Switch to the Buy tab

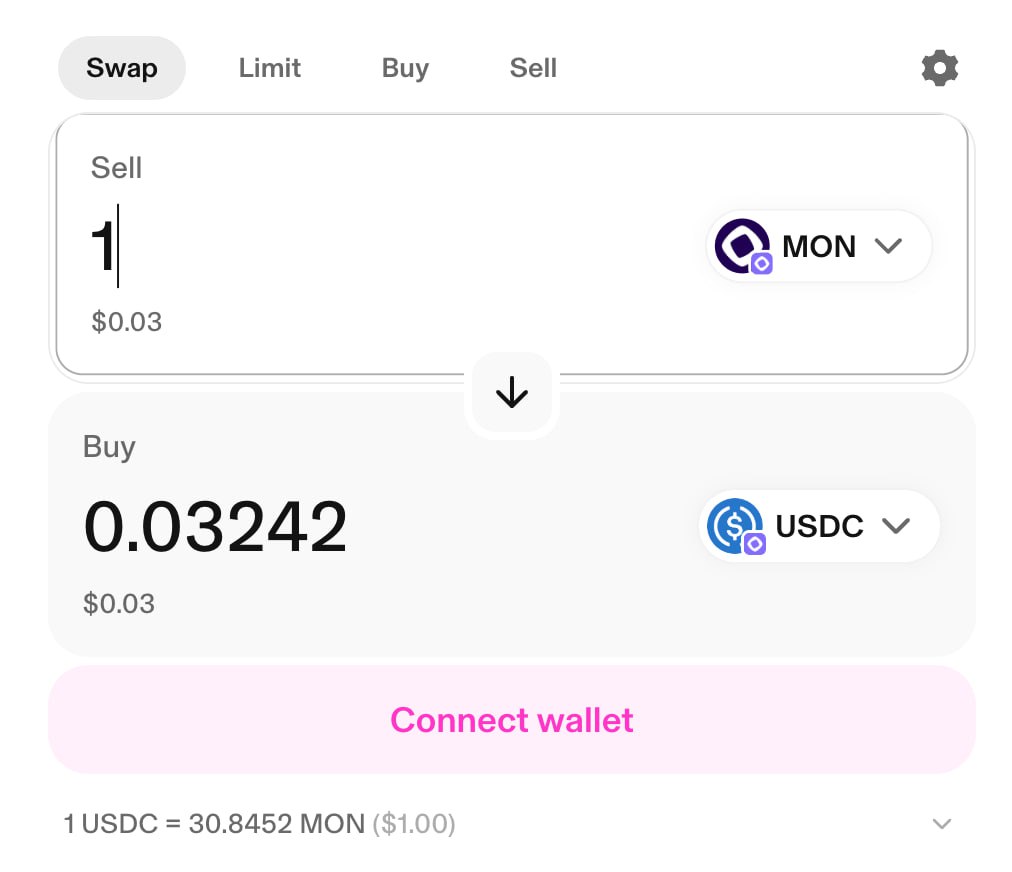[x=405, y=68]
